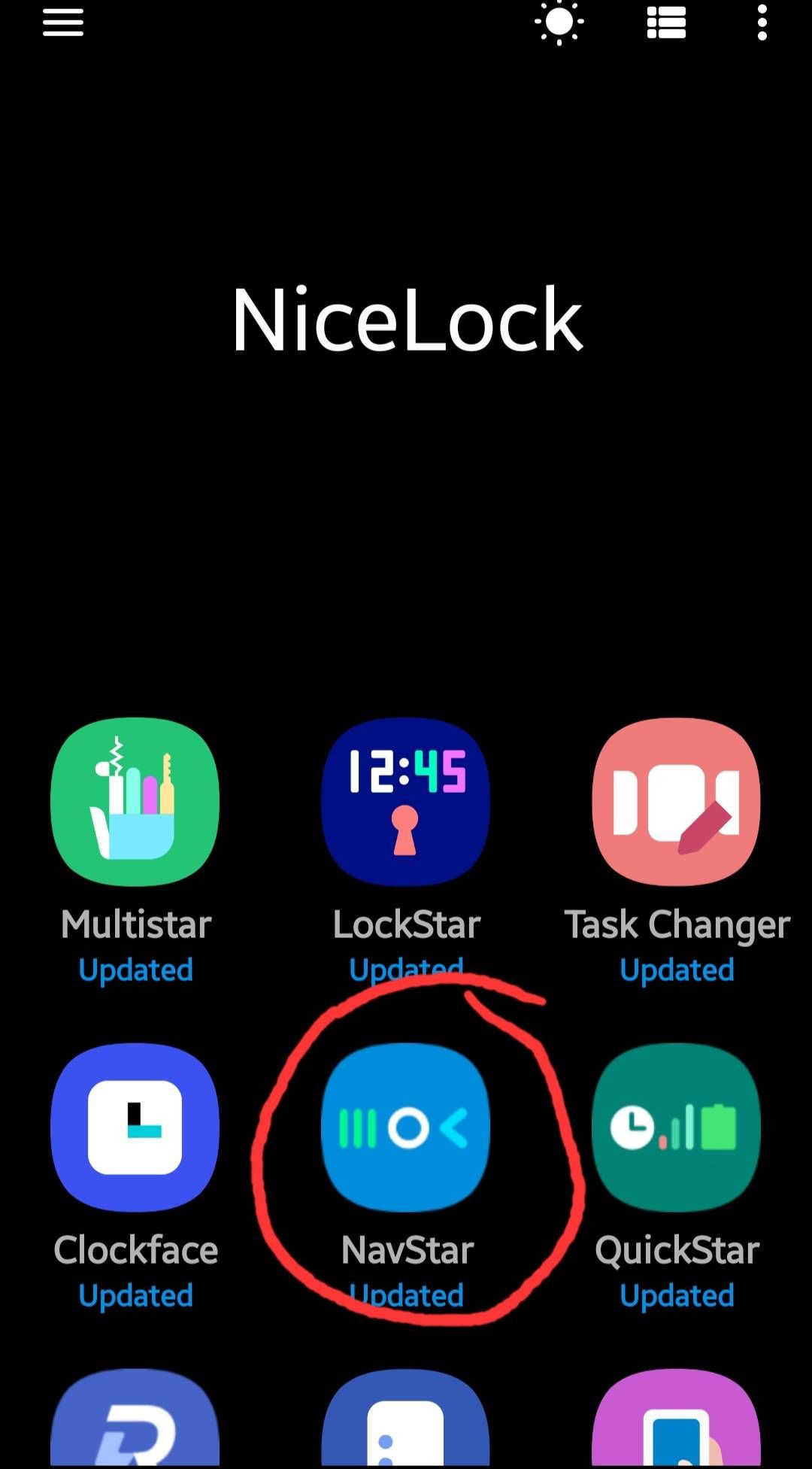Tap Updated label under NavStar

click(x=406, y=1295)
